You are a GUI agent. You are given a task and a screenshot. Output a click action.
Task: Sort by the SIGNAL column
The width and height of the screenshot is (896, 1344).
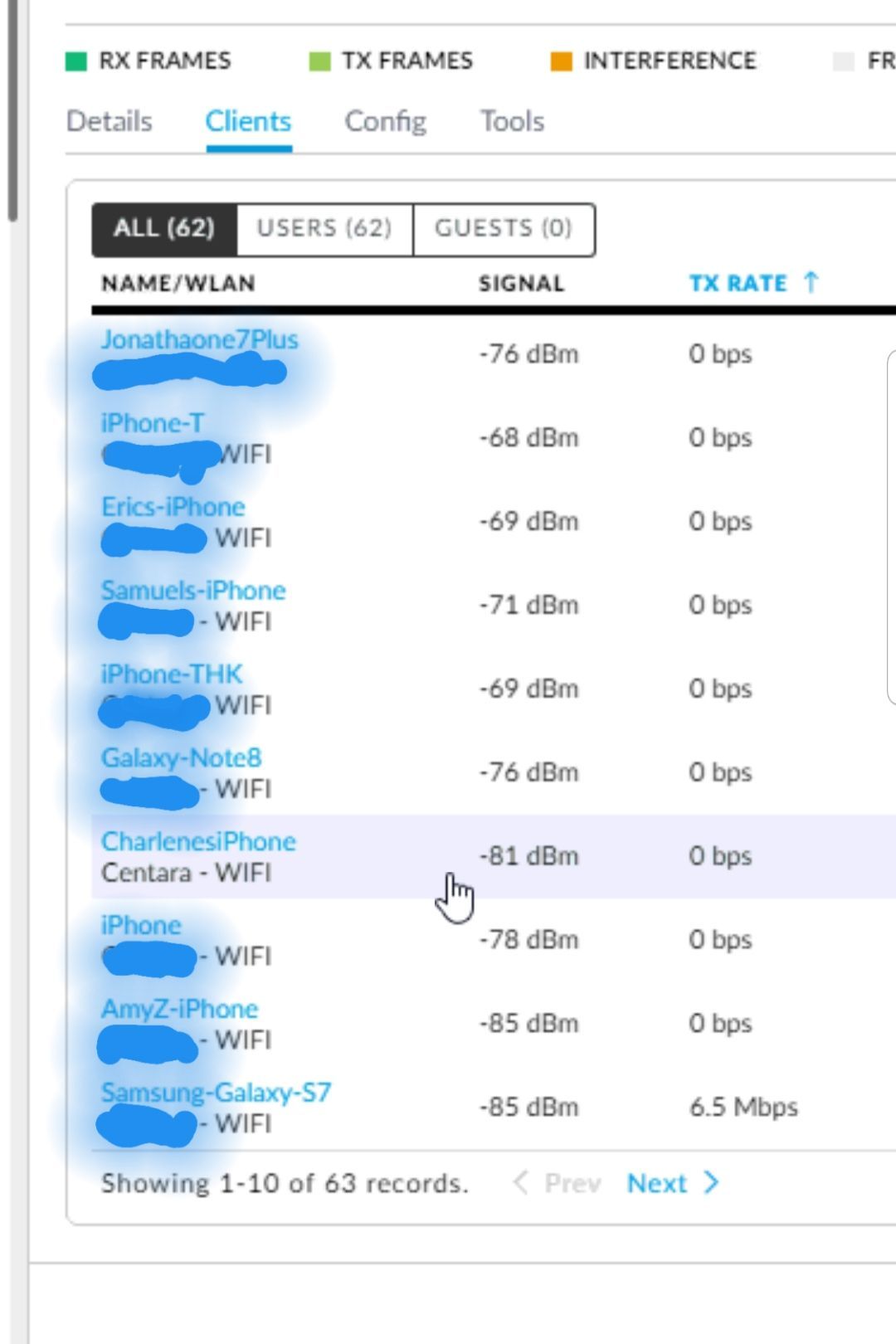coord(521,284)
